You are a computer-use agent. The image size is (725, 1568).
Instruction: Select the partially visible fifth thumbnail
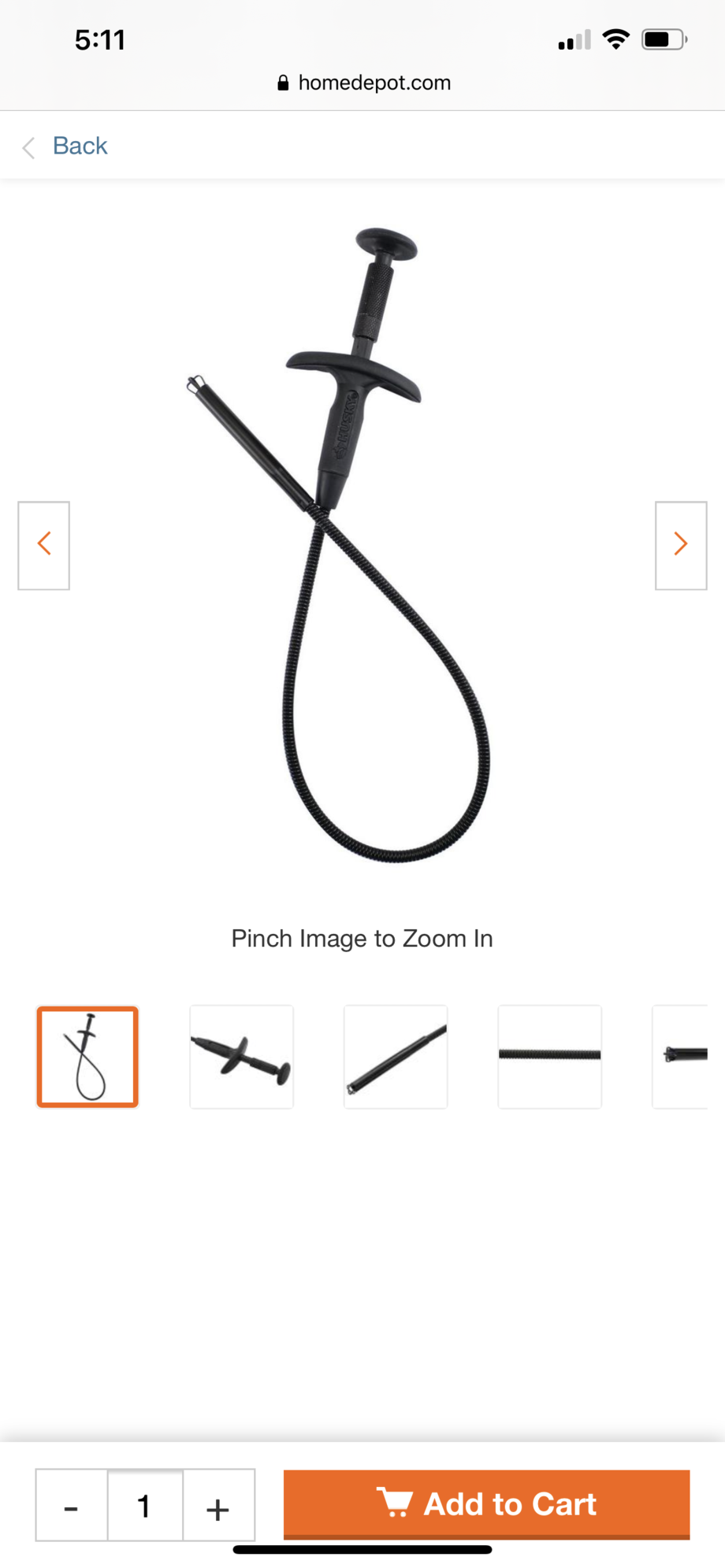click(x=682, y=1056)
